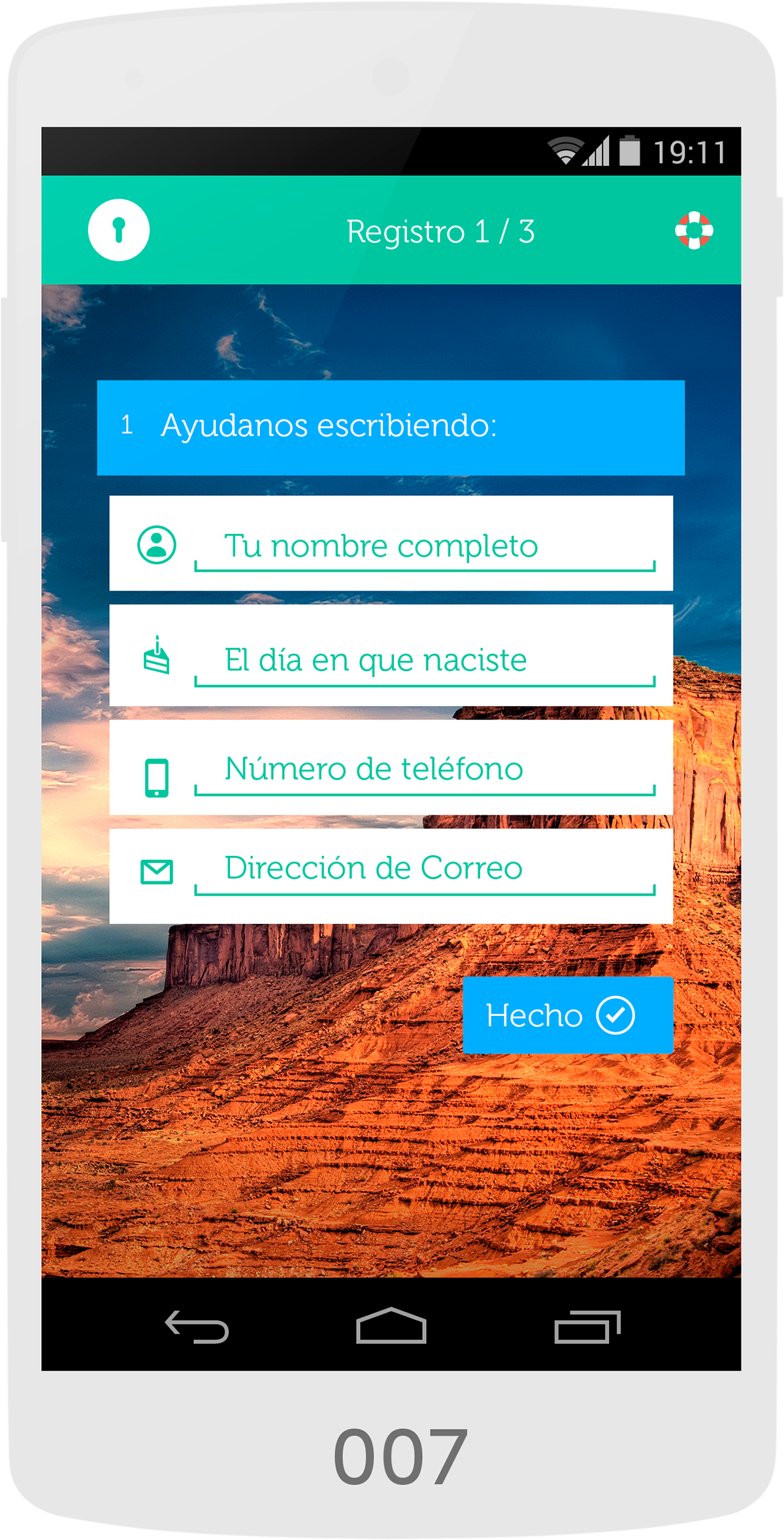Return to the home screen
This screenshot has height=1540, width=784.
(x=391, y=1326)
